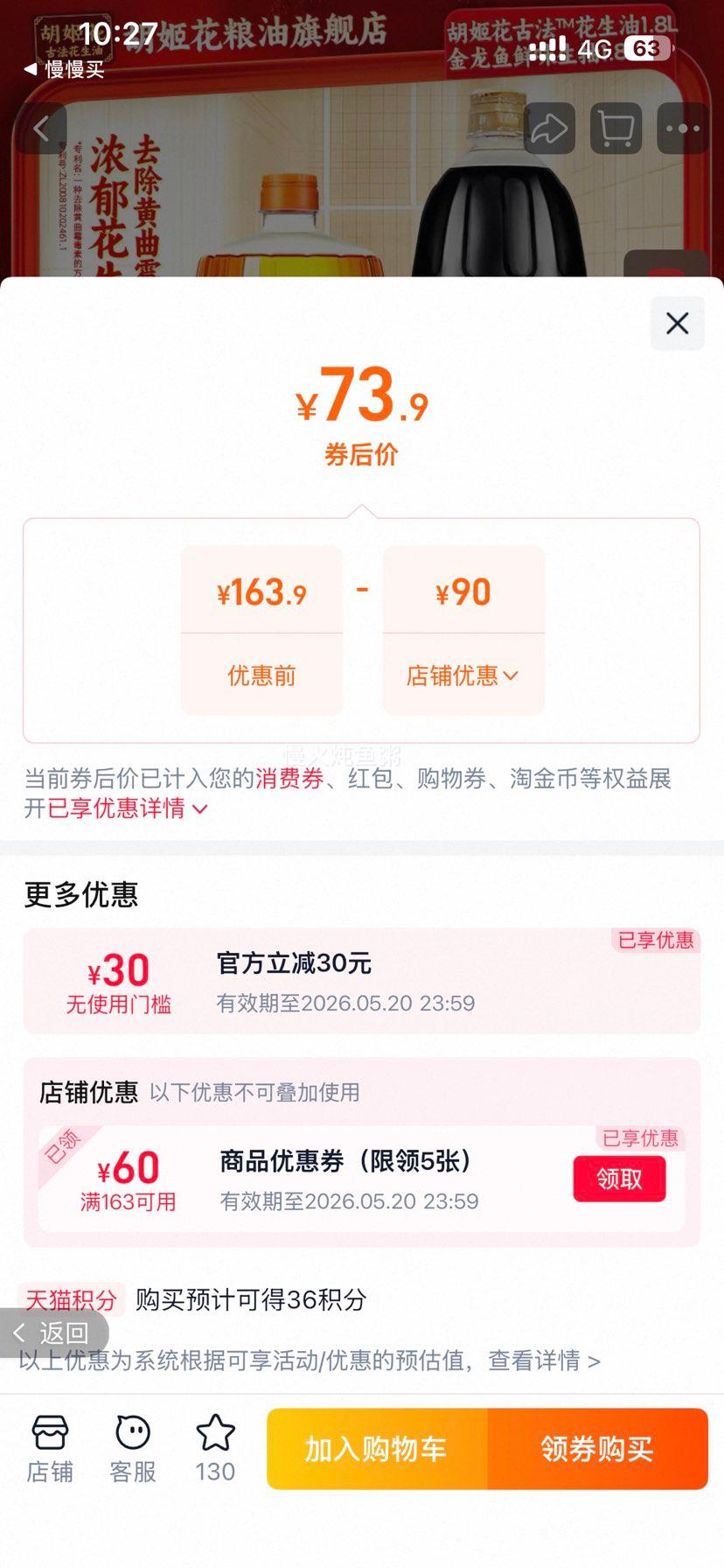The image size is (724, 1568).
Task: Open the shopping cart icon
Action: pyautogui.click(x=616, y=129)
